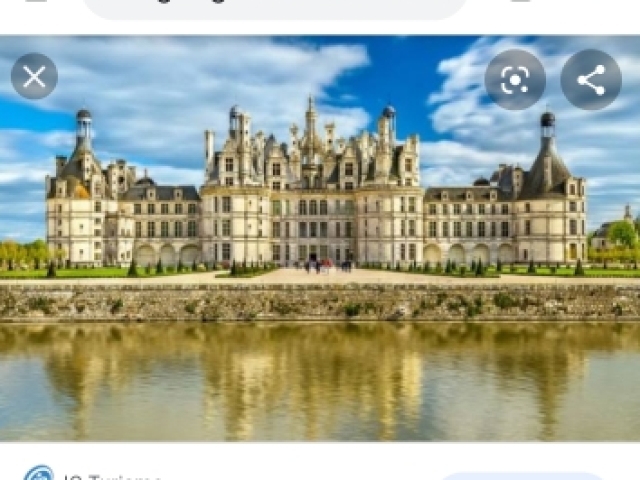Close the image preview
Image resolution: width=640 pixels, height=480 pixels.
pos(34,77)
